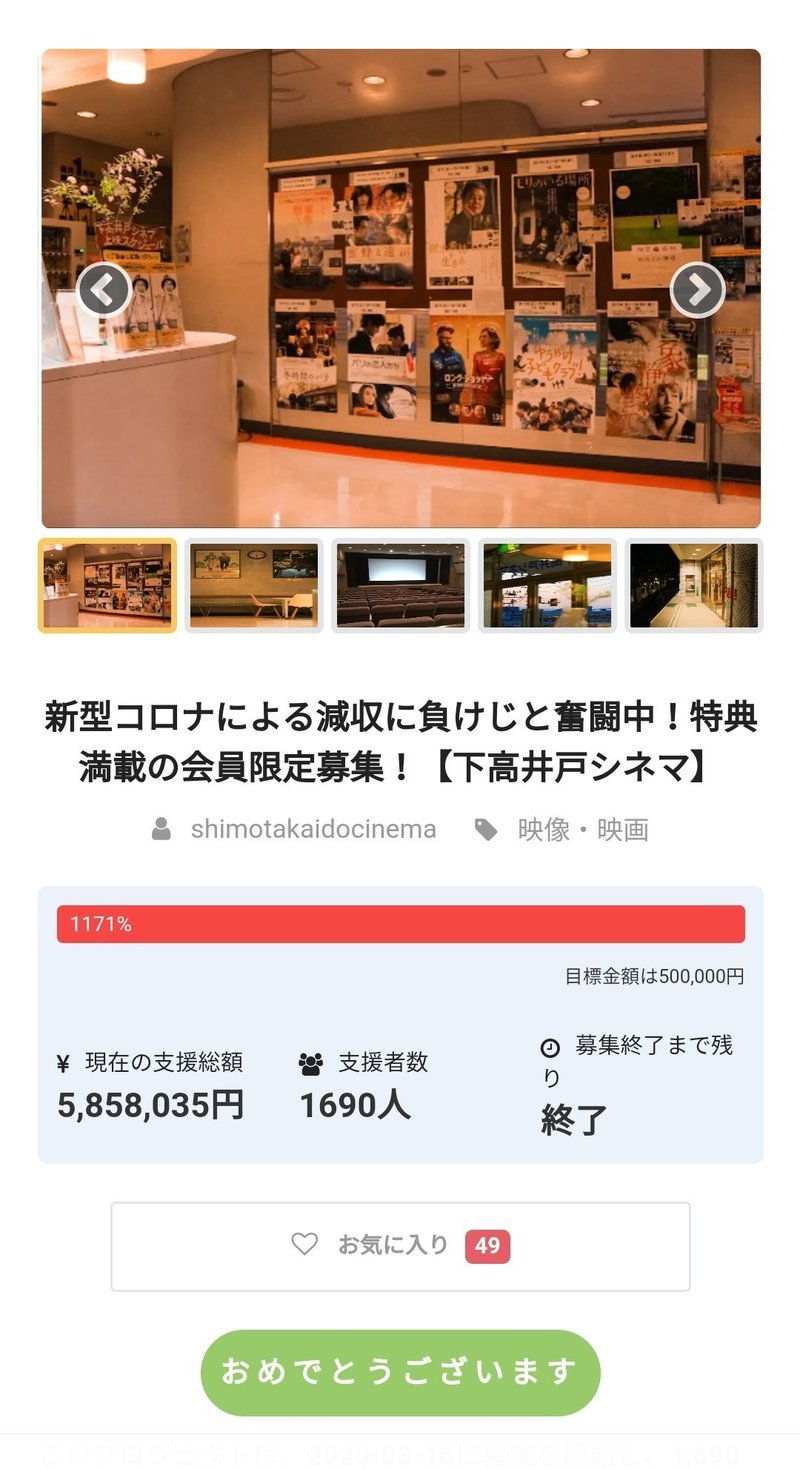
Task: Select the right arrow on the image carousel
Action: (x=697, y=289)
